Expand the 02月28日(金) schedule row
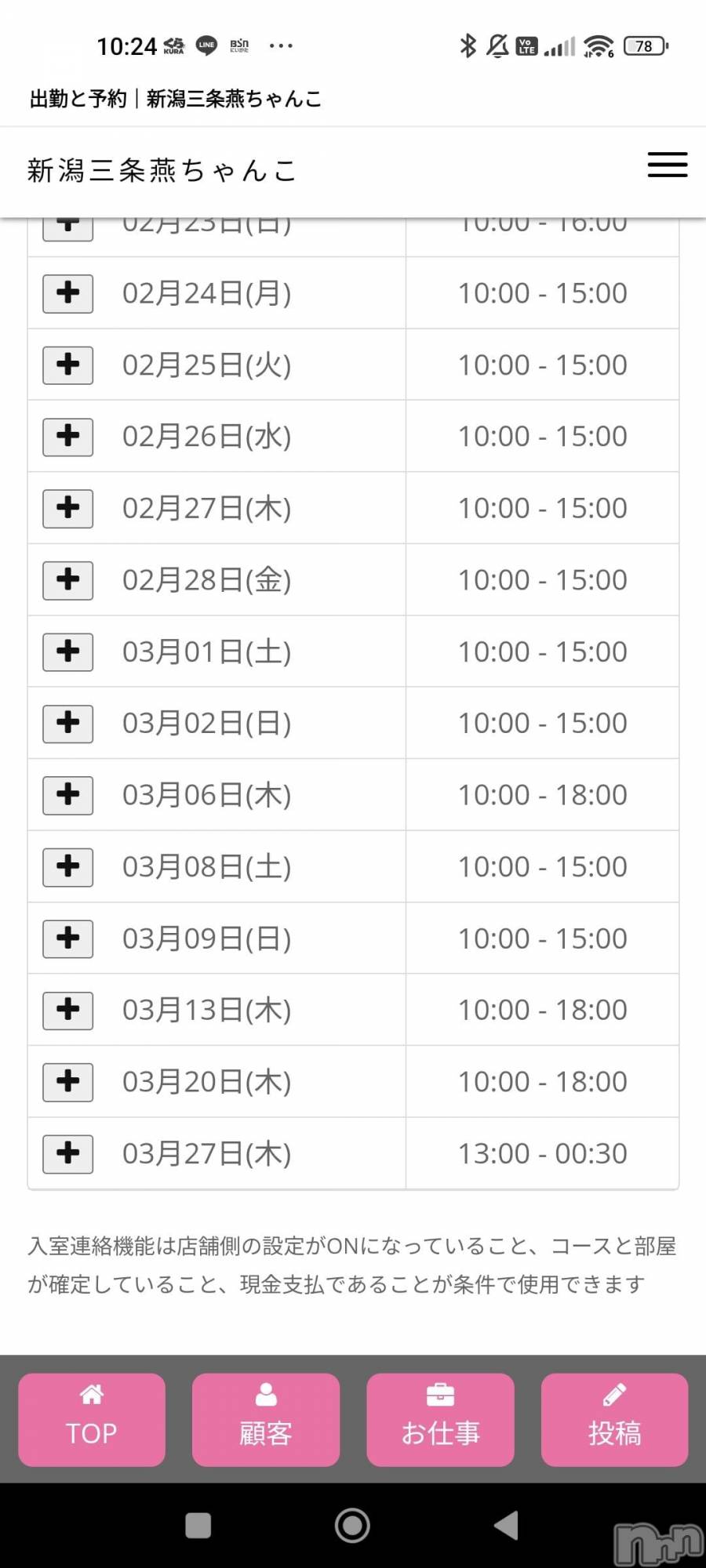Image resolution: width=706 pixels, height=1568 pixels. (68, 580)
